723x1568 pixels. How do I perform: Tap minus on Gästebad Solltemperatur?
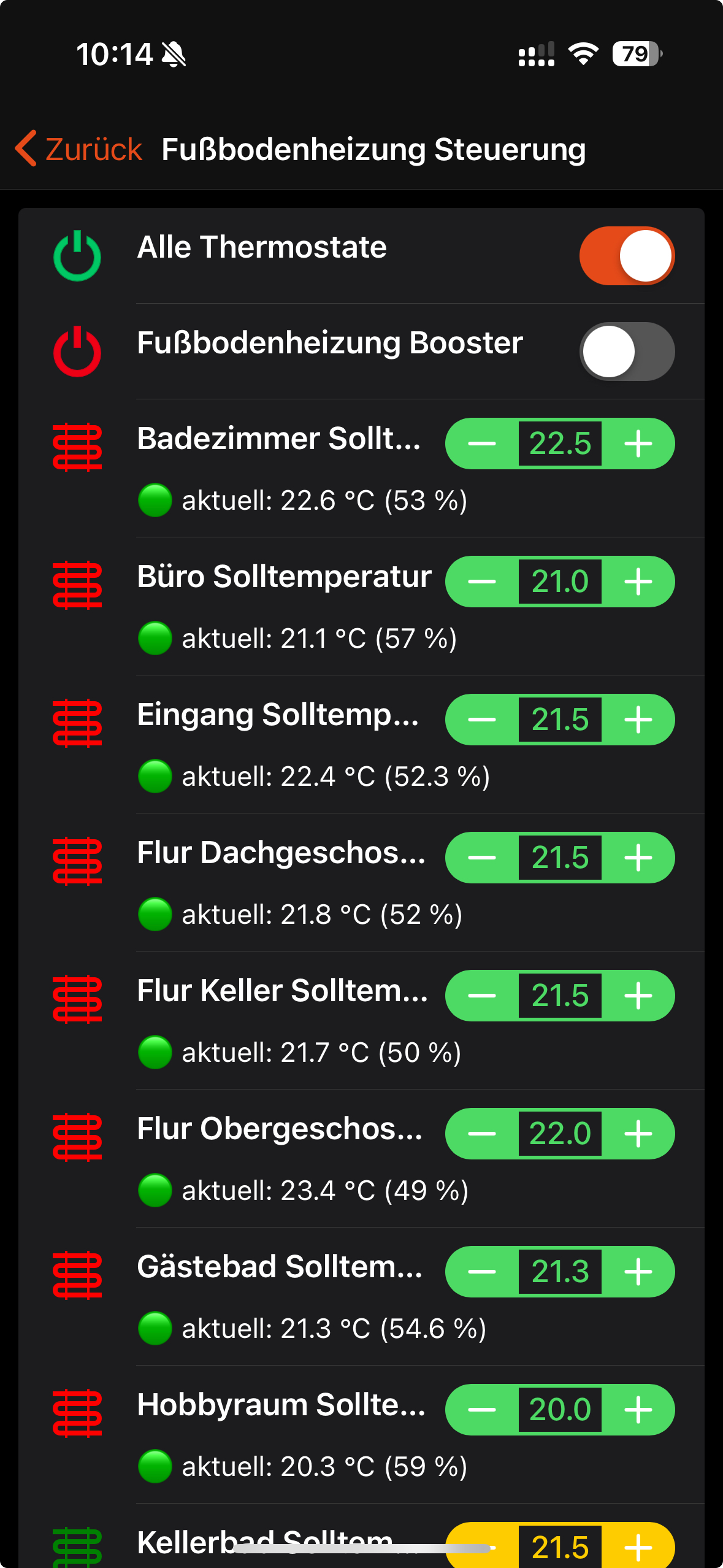point(482,1272)
